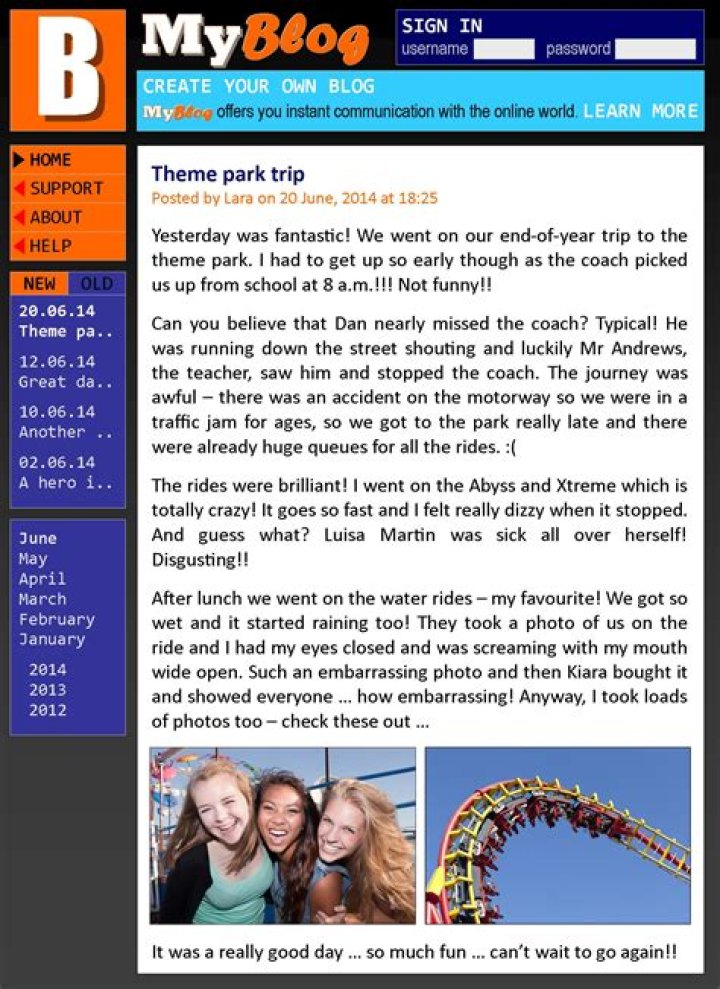This screenshot has height=989, width=720.
Task: Switch to the NEW posts tab
Action: coord(39,284)
